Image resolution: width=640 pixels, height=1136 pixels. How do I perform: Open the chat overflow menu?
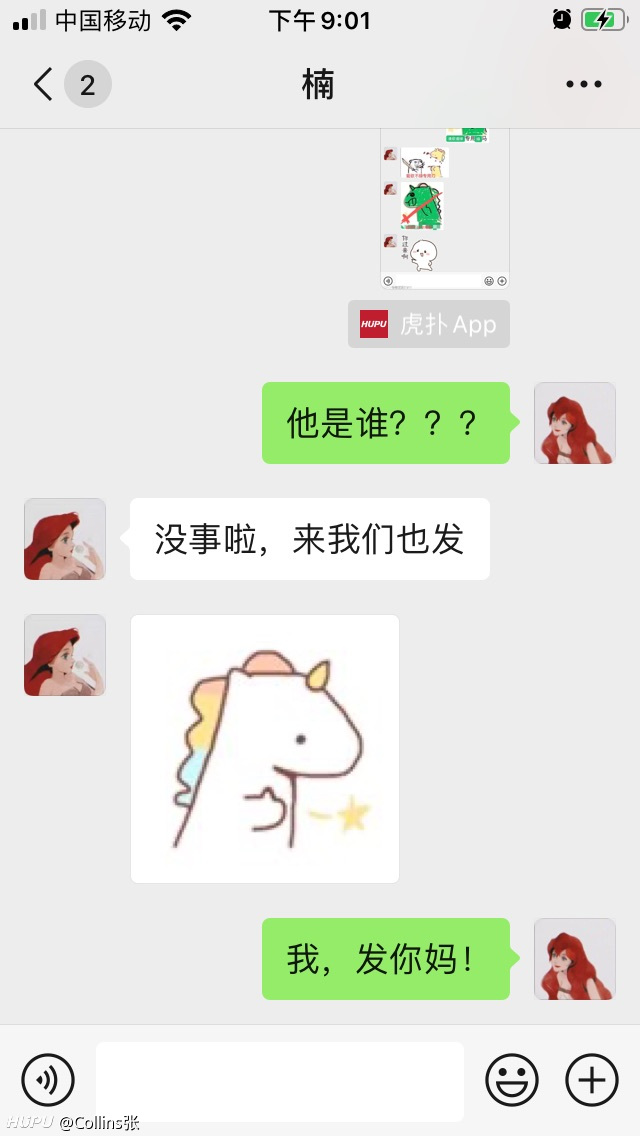(x=583, y=85)
